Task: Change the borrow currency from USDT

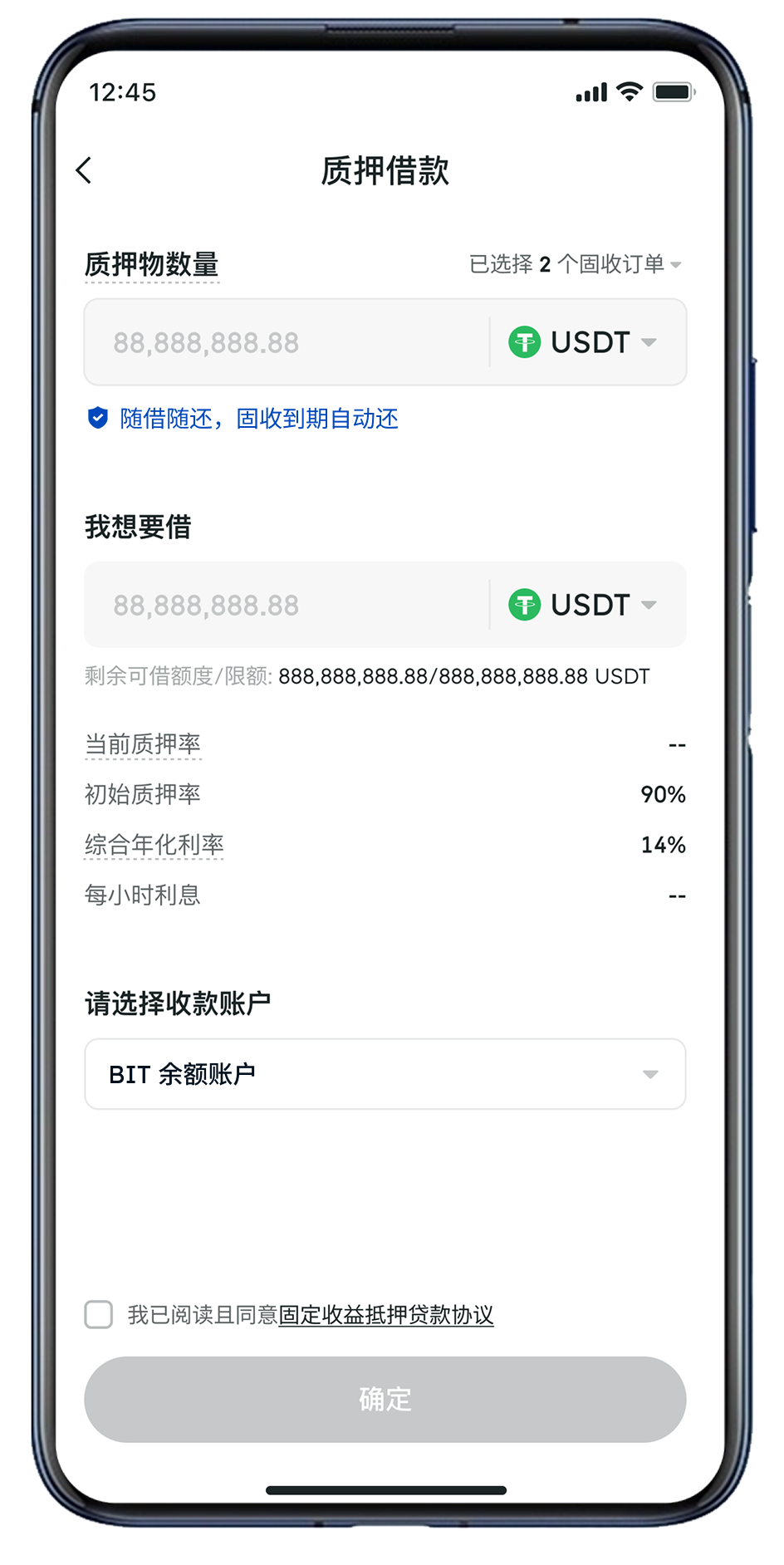Action: (585, 605)
